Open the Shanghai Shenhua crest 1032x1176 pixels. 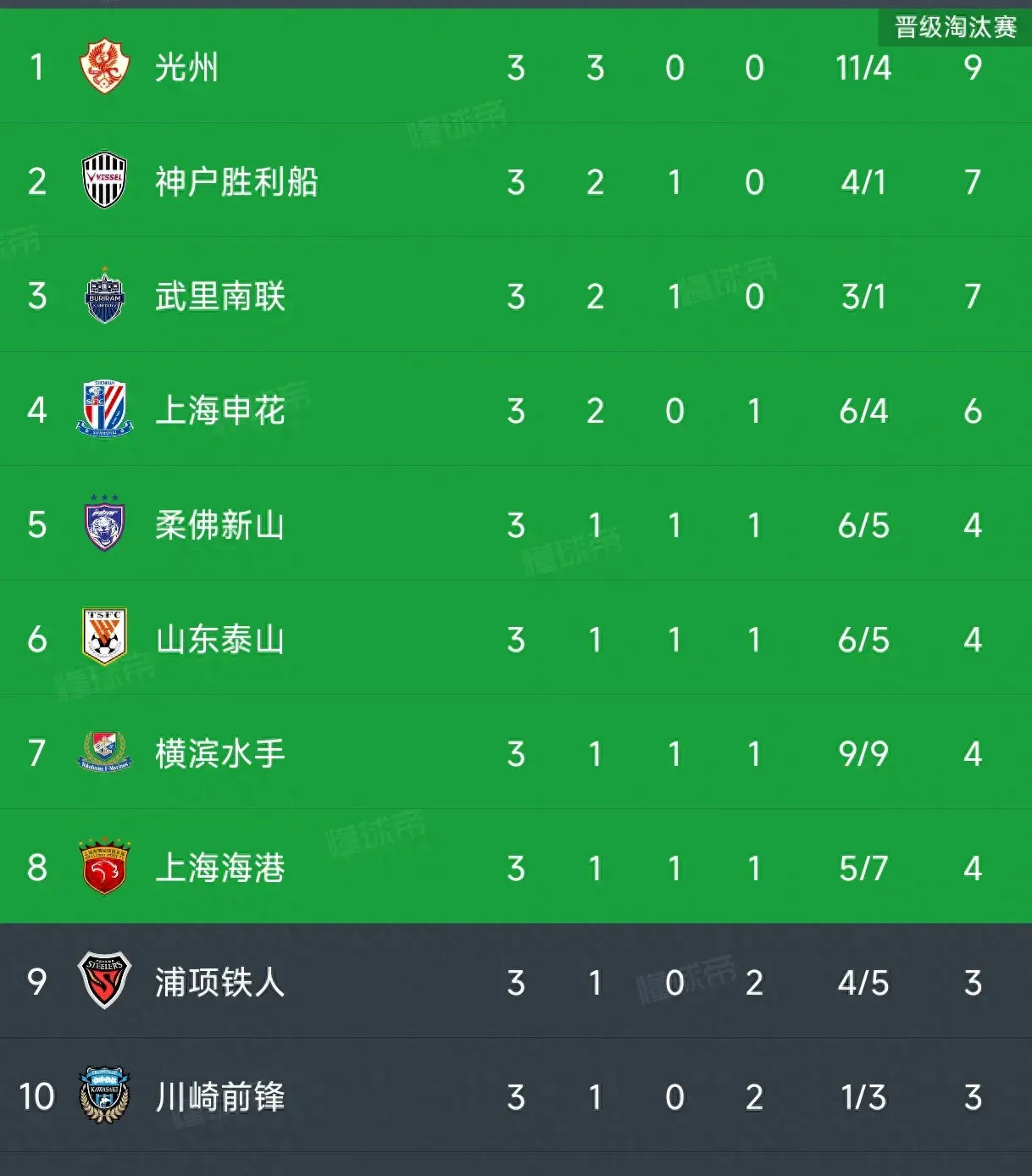(105, 411)
